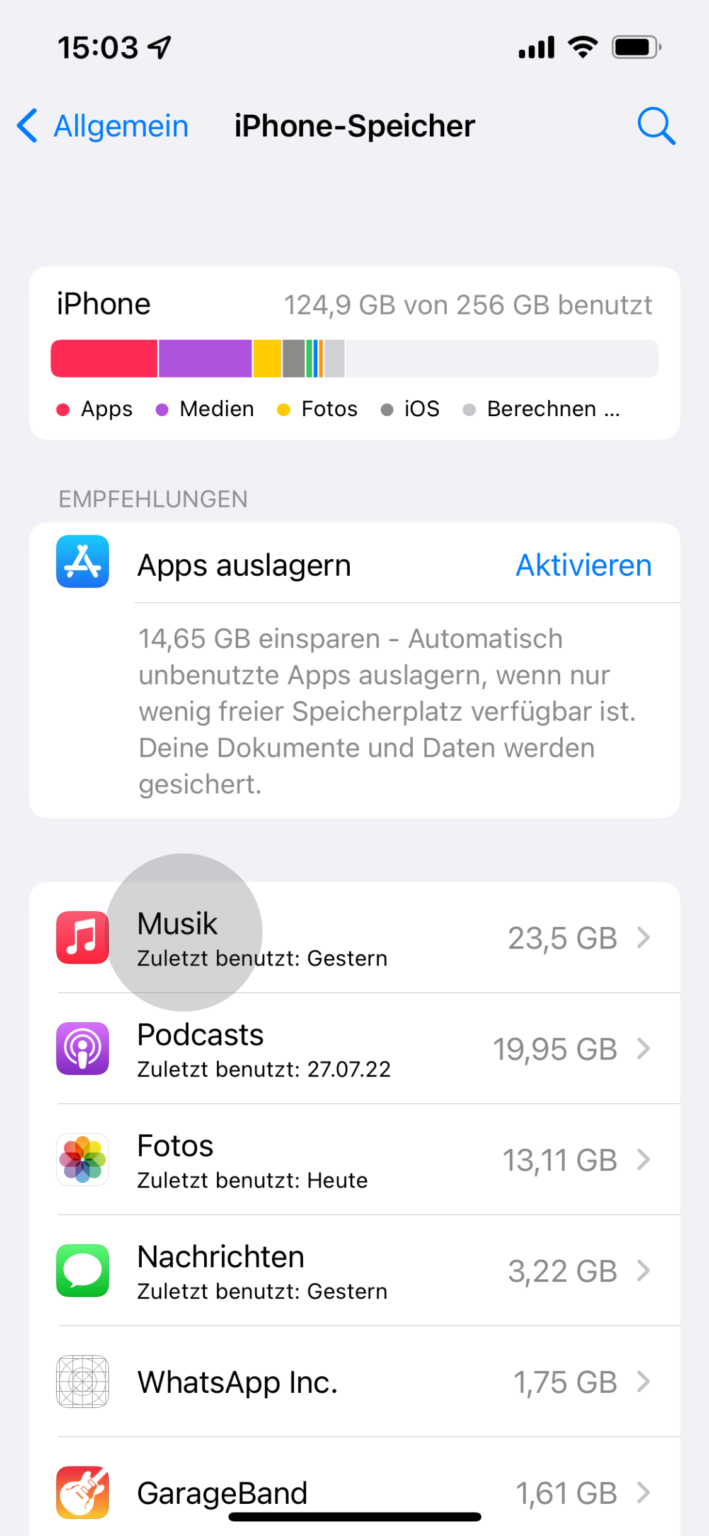This screenshot has width=709, height=1536.
Task: Open Musik storage details
Action: pos(354,938)
